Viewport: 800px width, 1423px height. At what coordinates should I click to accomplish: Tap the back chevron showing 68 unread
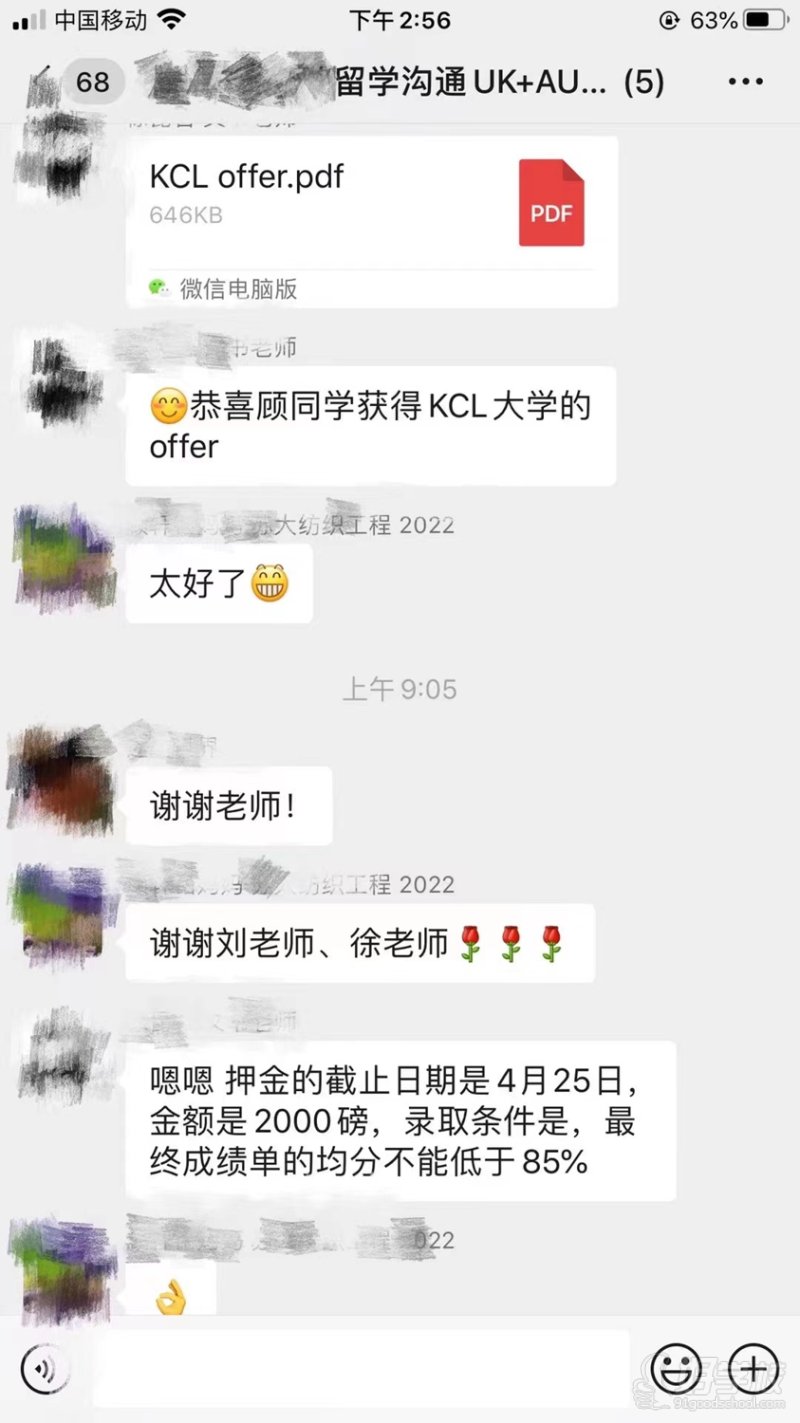click(x=90, y=82)
